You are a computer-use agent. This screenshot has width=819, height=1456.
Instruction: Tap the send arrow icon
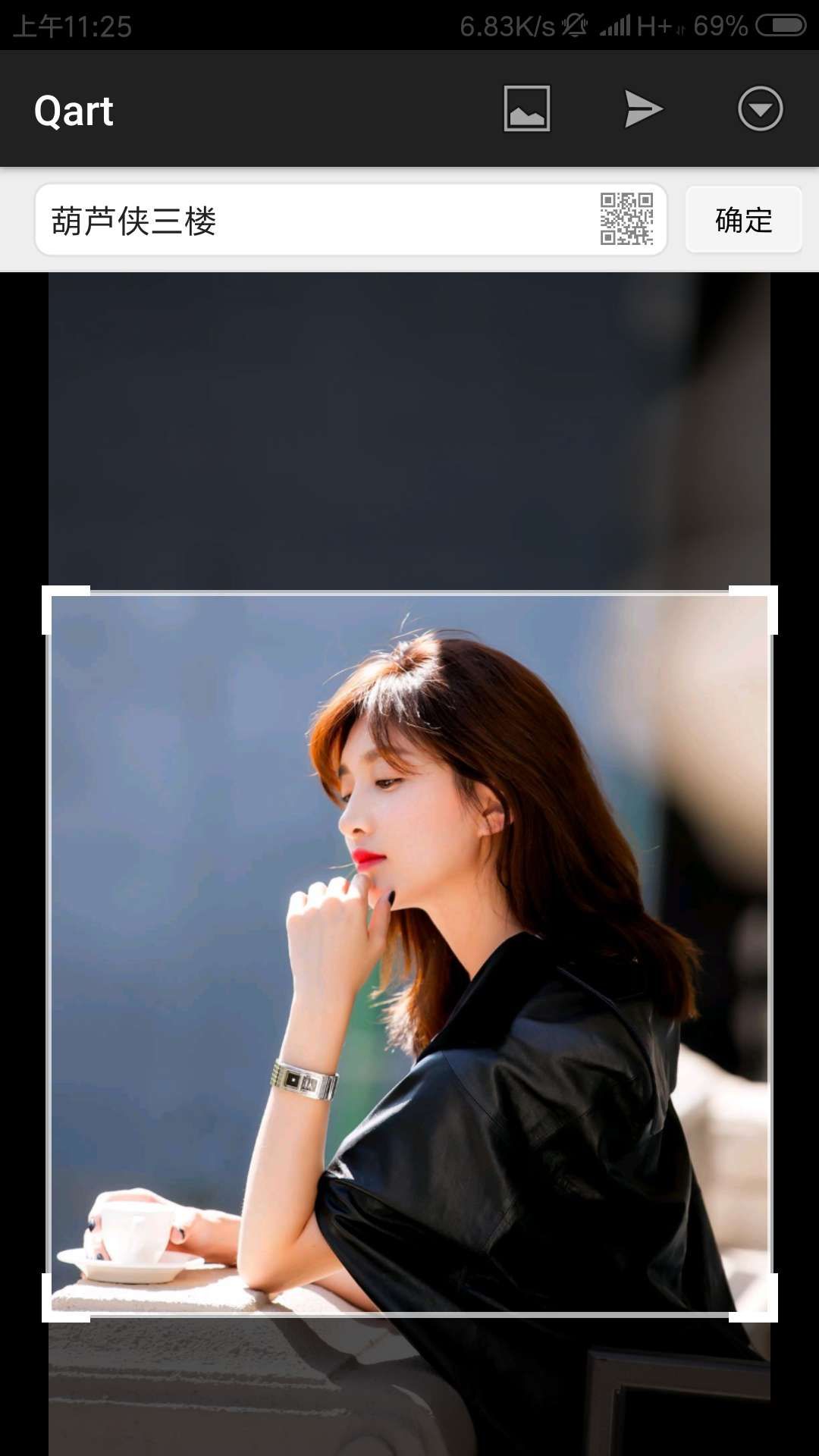click(x=643, y=108)
